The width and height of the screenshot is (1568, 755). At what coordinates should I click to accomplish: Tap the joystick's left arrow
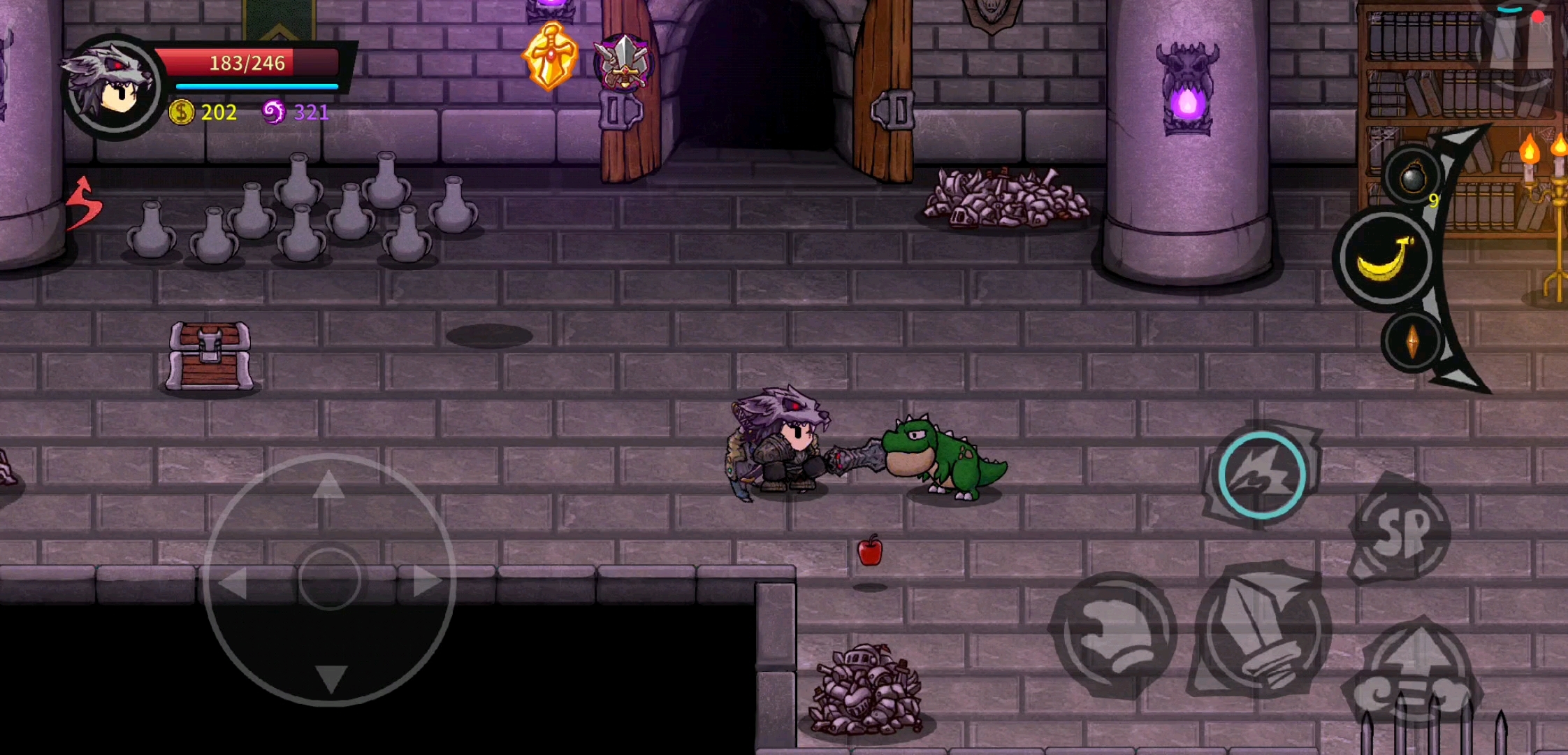[233, 582]
